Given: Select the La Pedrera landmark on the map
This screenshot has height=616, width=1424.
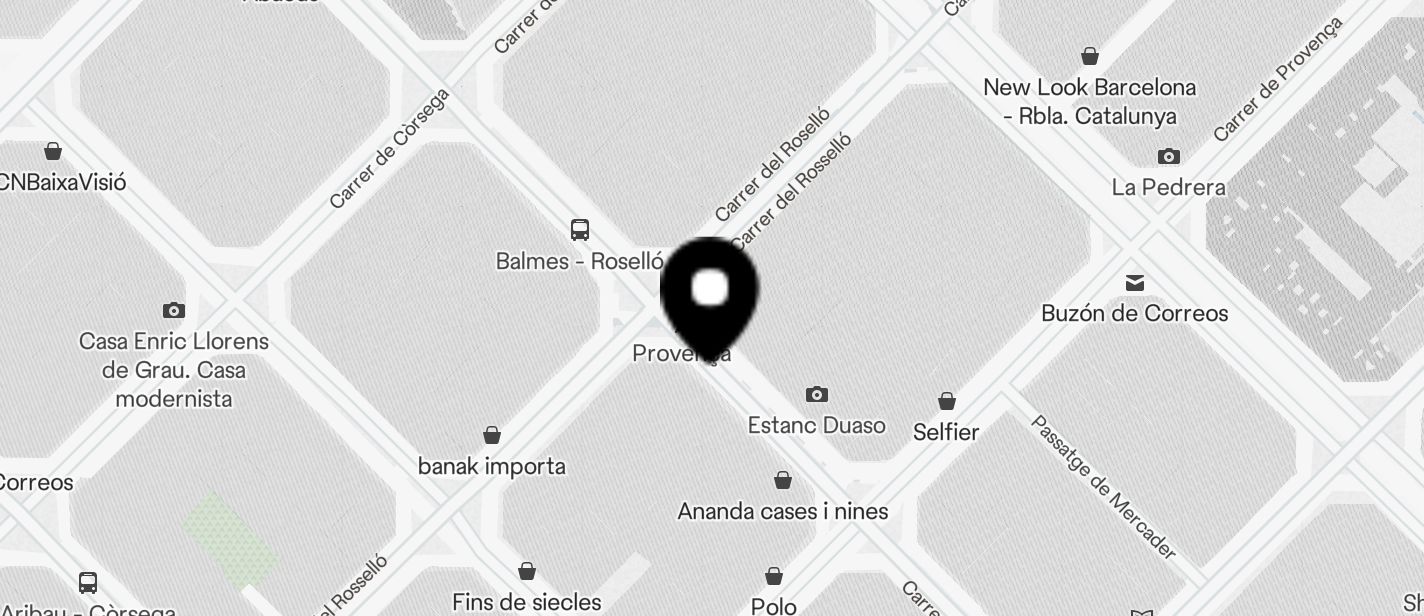Looking at the screenshot, I should (x=1168, y=157).
